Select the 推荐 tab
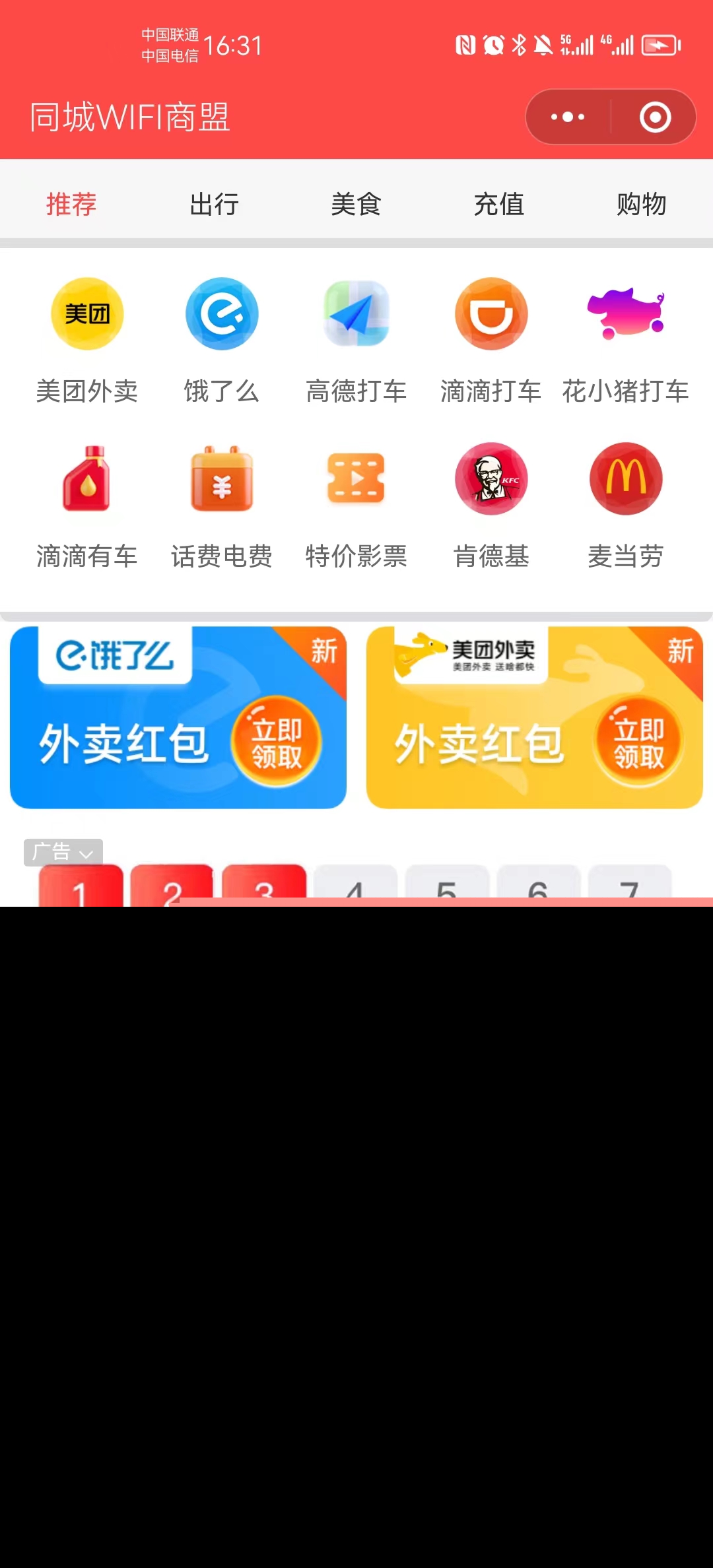Screen dimensions: 713x1568 point(71,204)
